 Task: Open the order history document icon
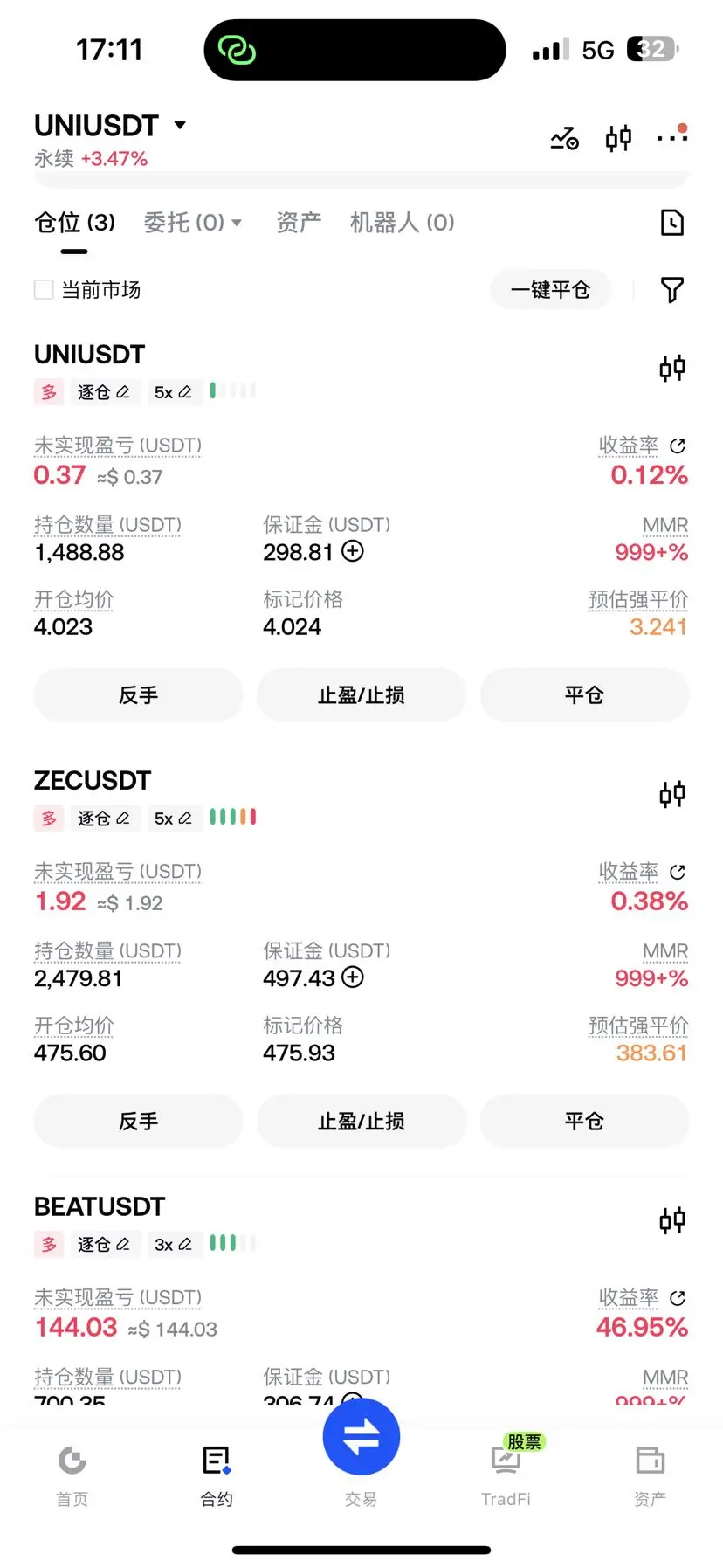[x=672, y=223]
